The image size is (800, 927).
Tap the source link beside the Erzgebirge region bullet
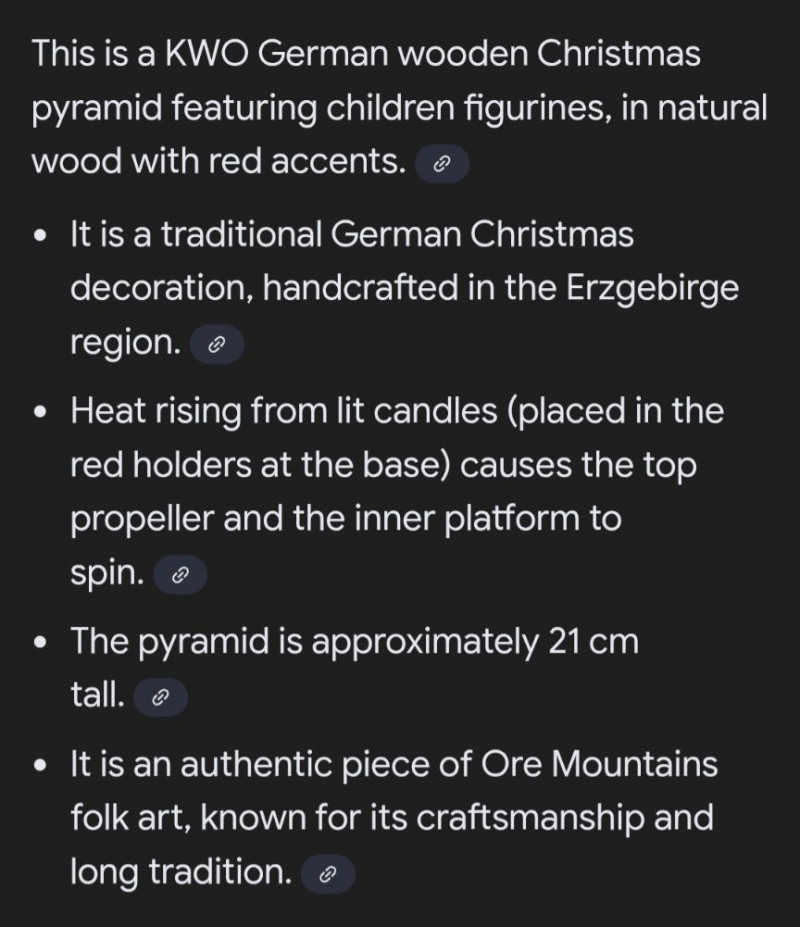(x=216, y=346)
